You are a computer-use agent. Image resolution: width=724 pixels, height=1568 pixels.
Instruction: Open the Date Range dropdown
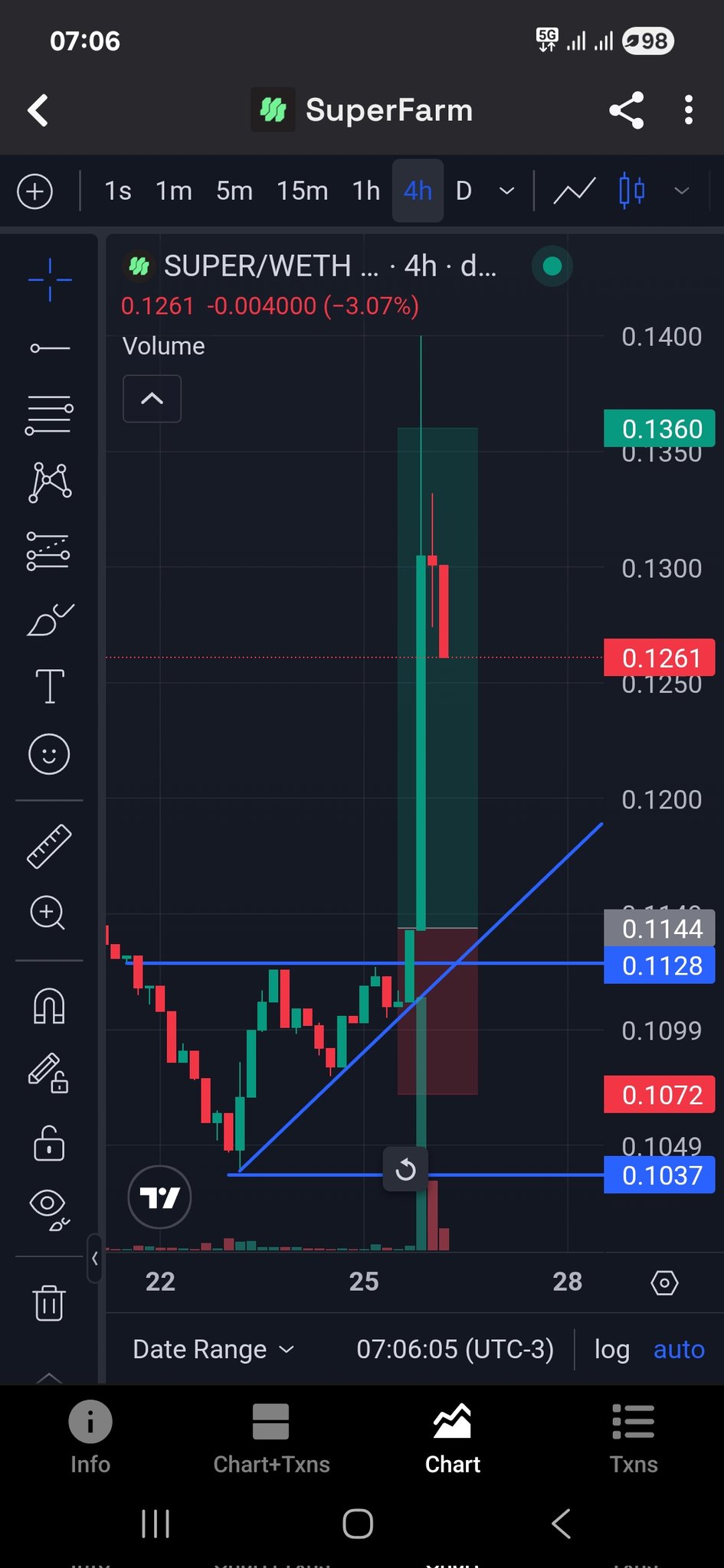[x=213, y=1349]
